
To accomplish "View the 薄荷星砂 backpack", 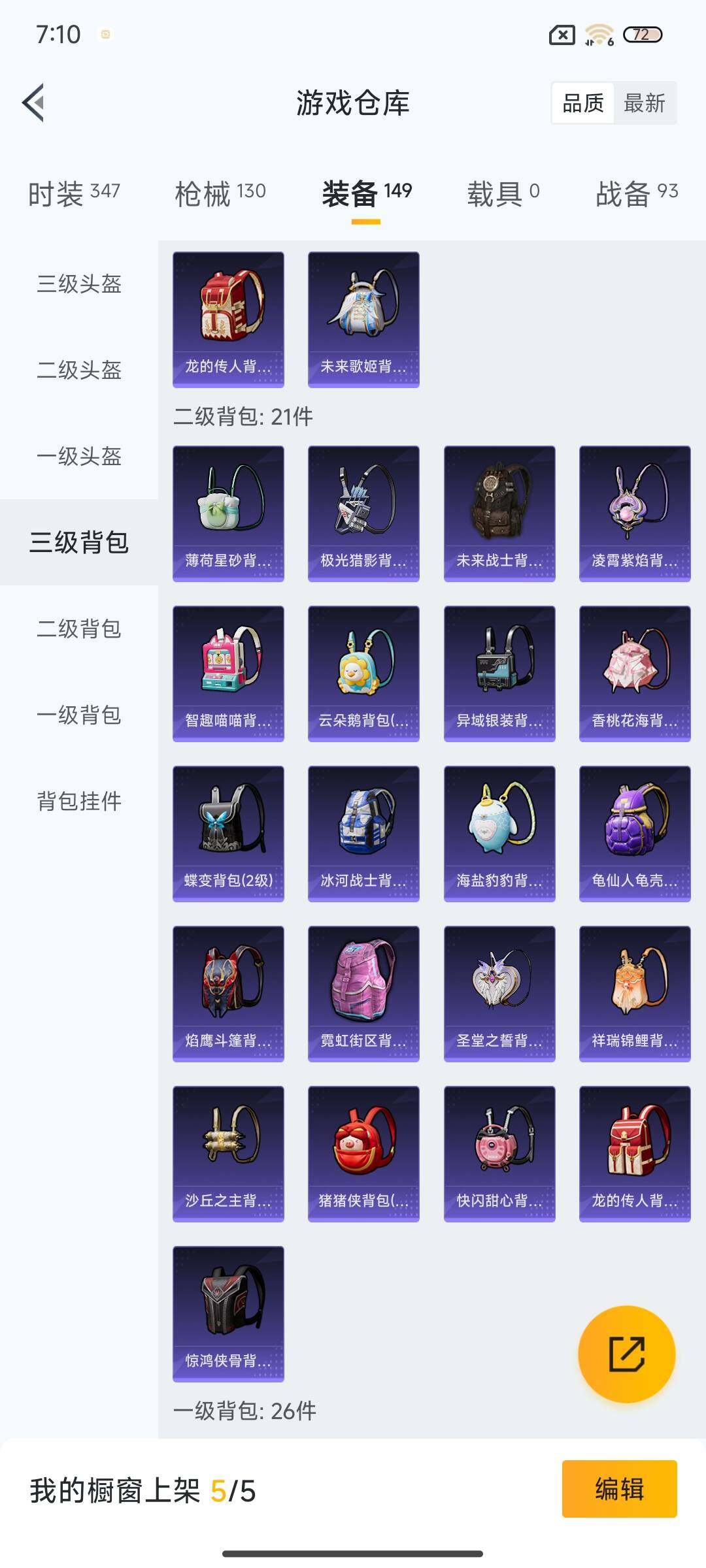I will pos(228,514).
